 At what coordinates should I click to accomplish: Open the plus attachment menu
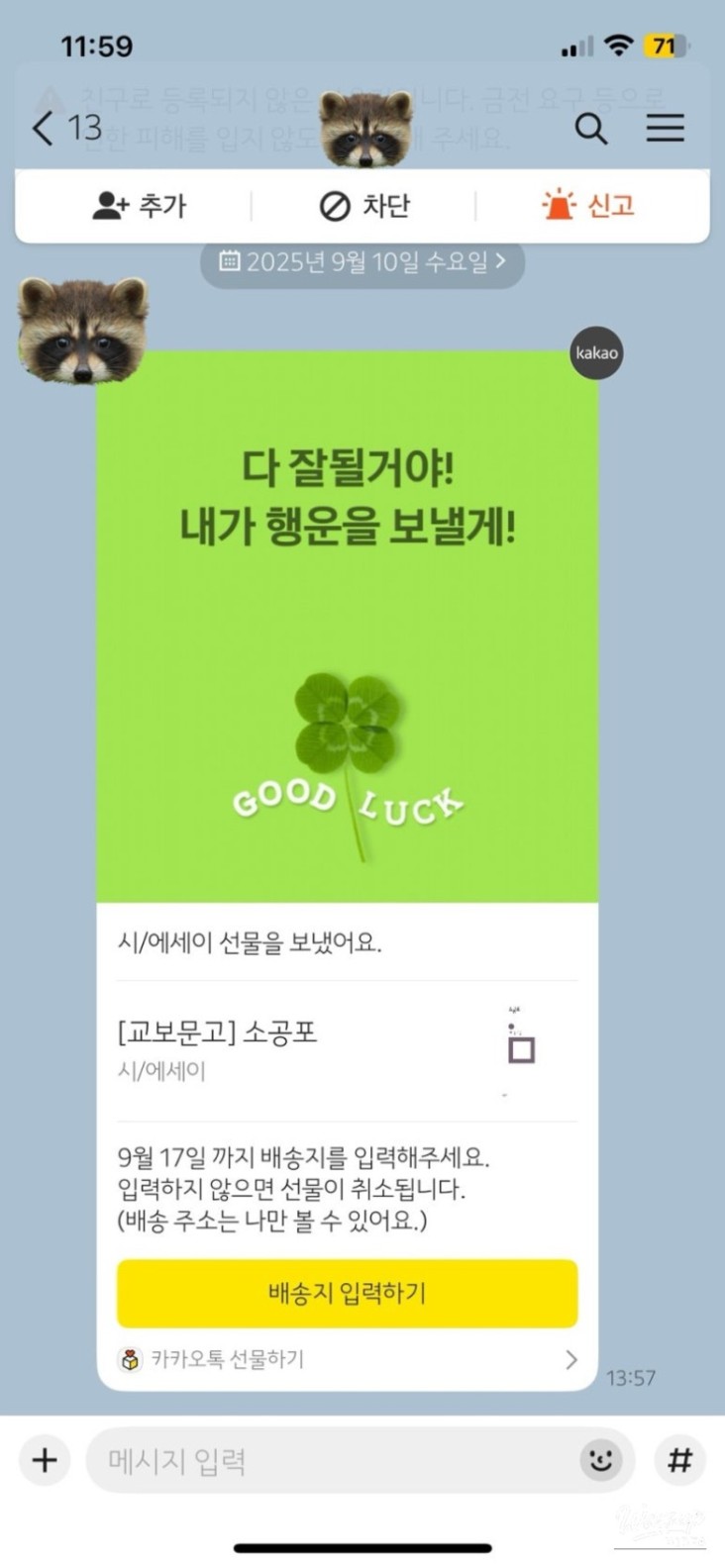(x=45, y=1460)
